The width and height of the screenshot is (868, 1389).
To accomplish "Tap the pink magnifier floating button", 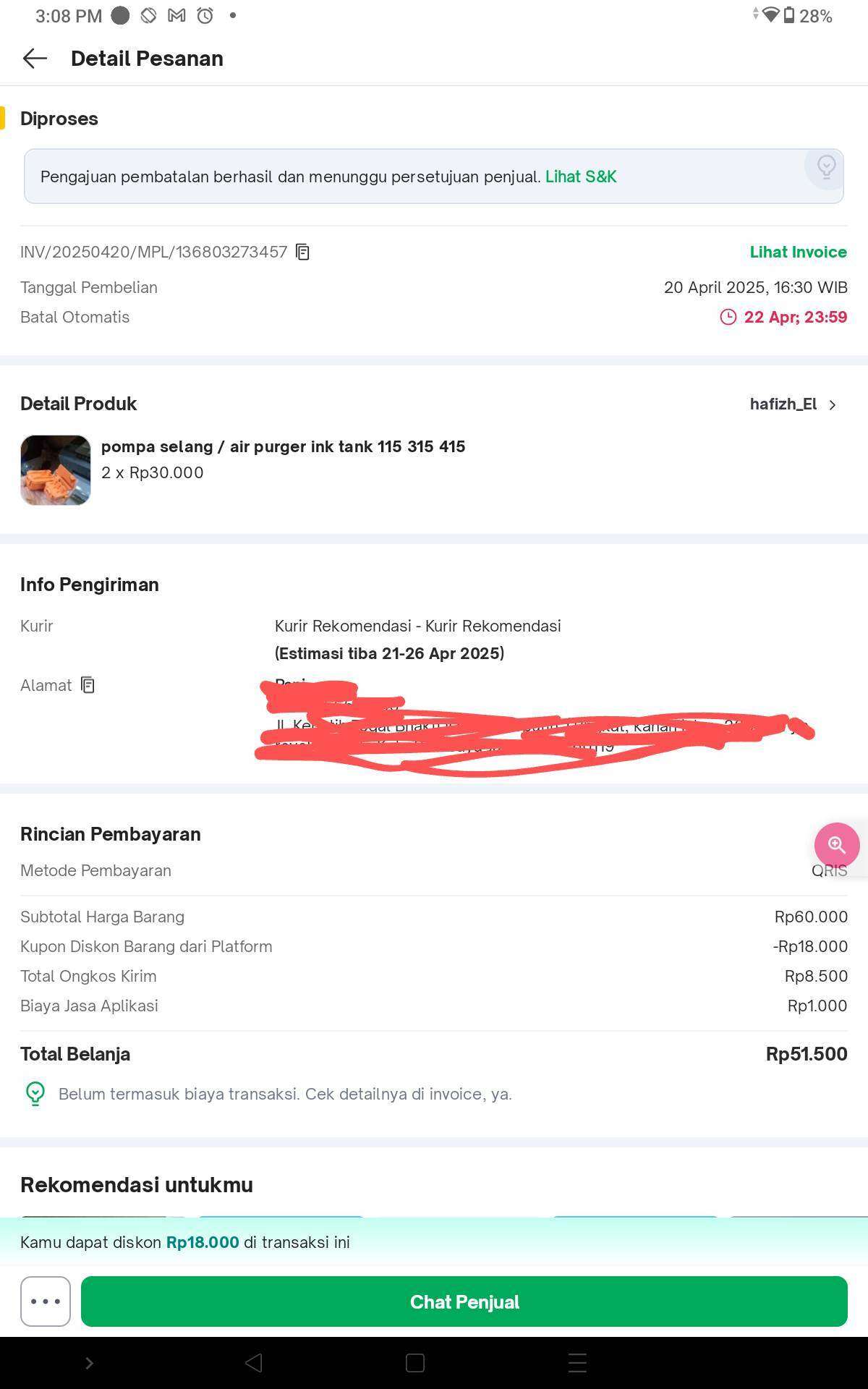I will coord(837,845).
